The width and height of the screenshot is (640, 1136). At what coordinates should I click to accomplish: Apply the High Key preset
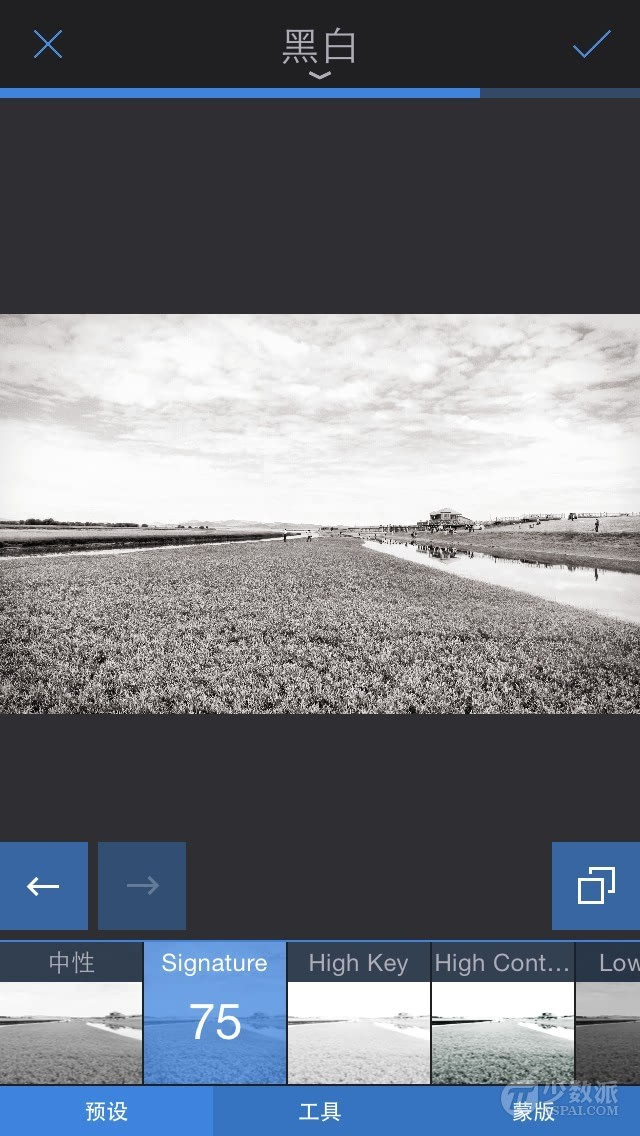(359, 1013)
